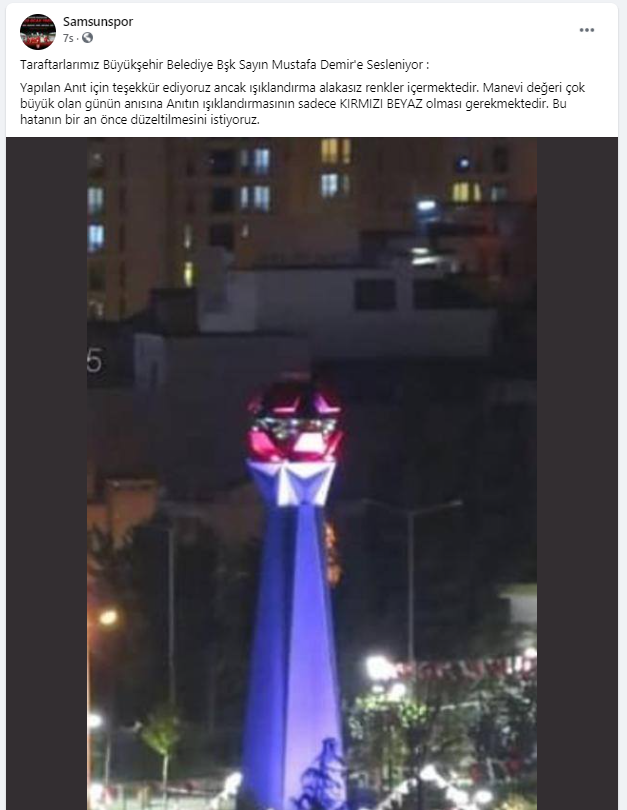The width and height of the screenshot is (627, 810).
Task: Open Samsunspor page profile picture
Action: click(x=37, y=31)
